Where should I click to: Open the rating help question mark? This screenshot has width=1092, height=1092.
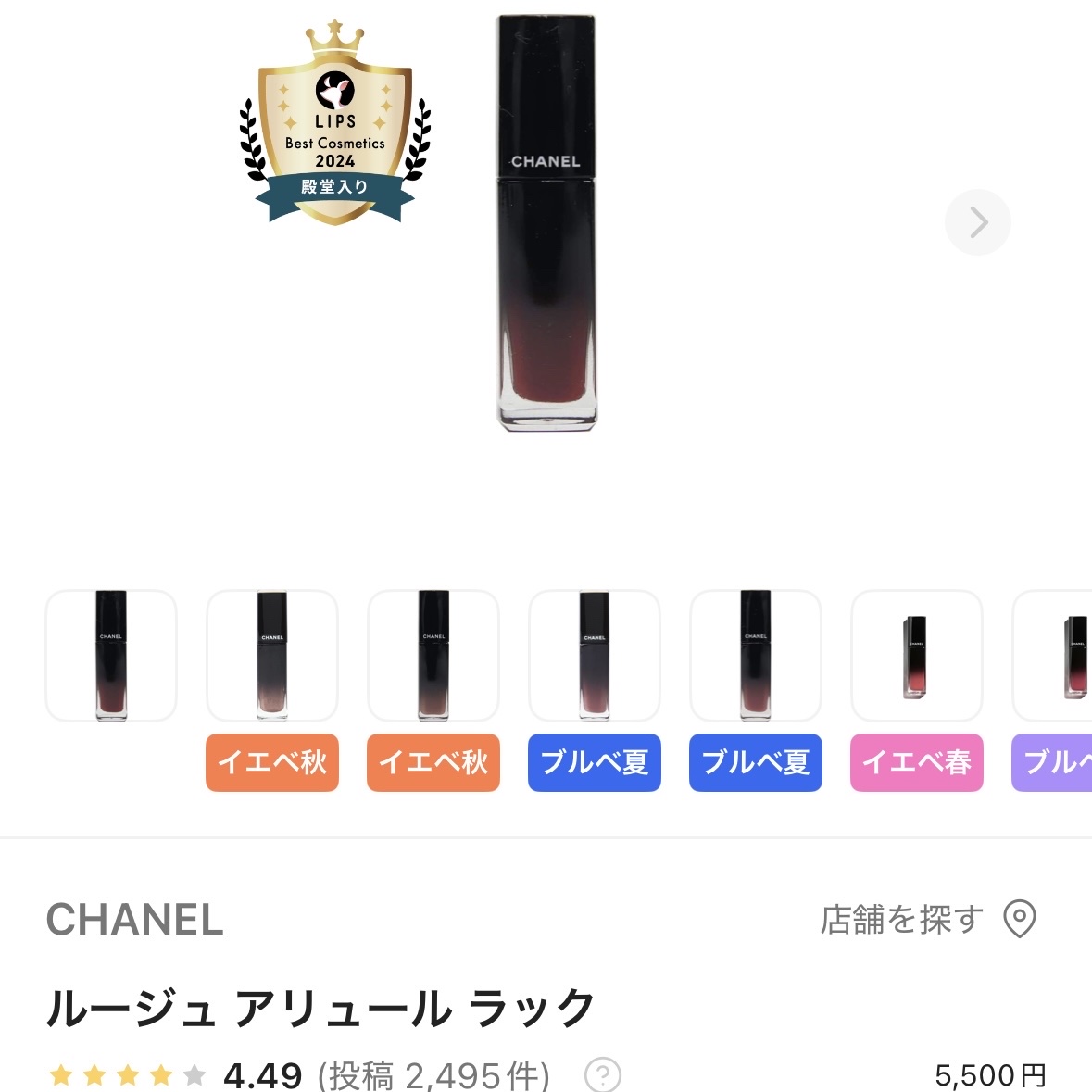point(602,1075)
